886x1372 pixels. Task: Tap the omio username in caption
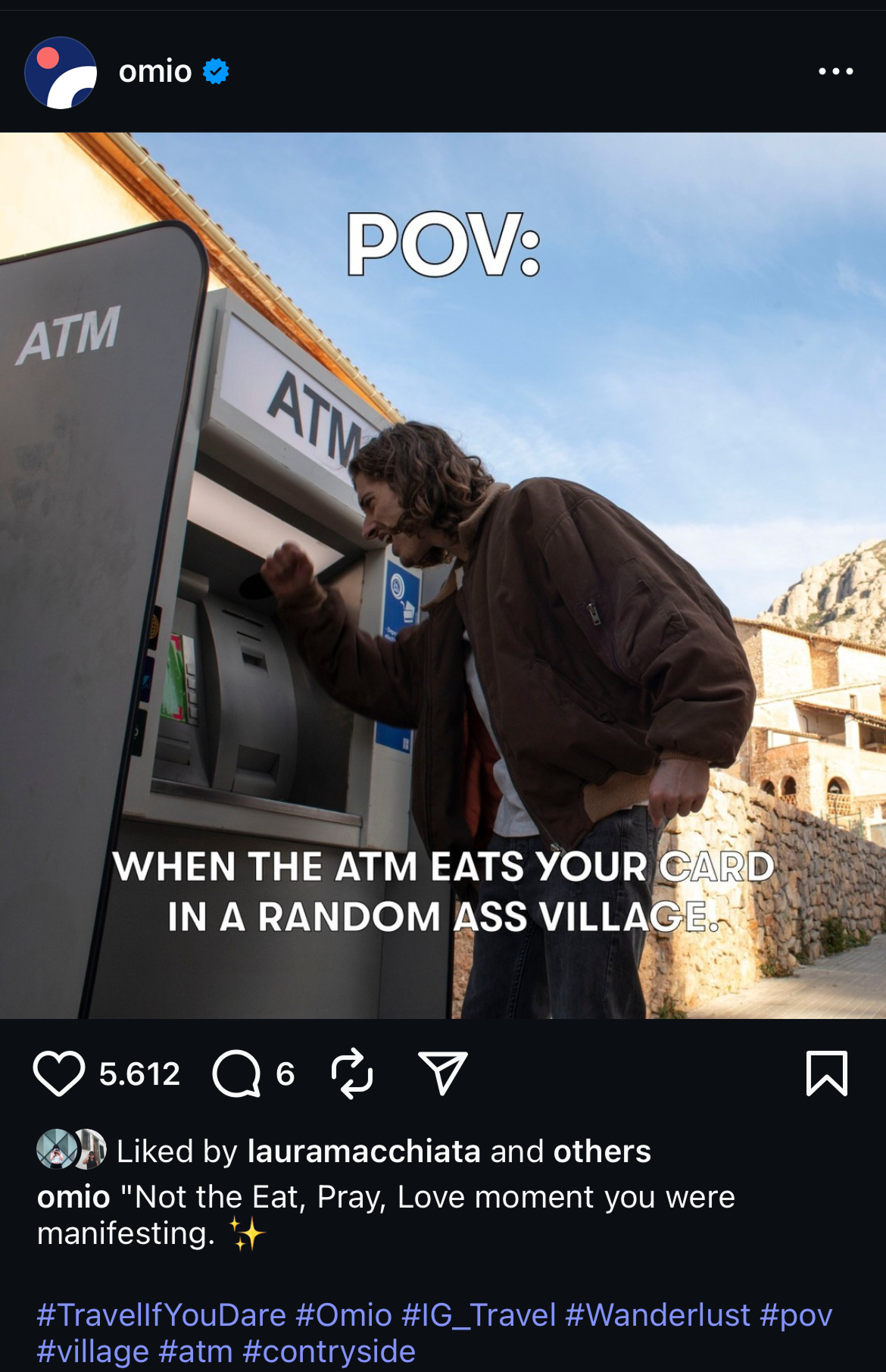pyautogui.click(x=73, y=1198)
